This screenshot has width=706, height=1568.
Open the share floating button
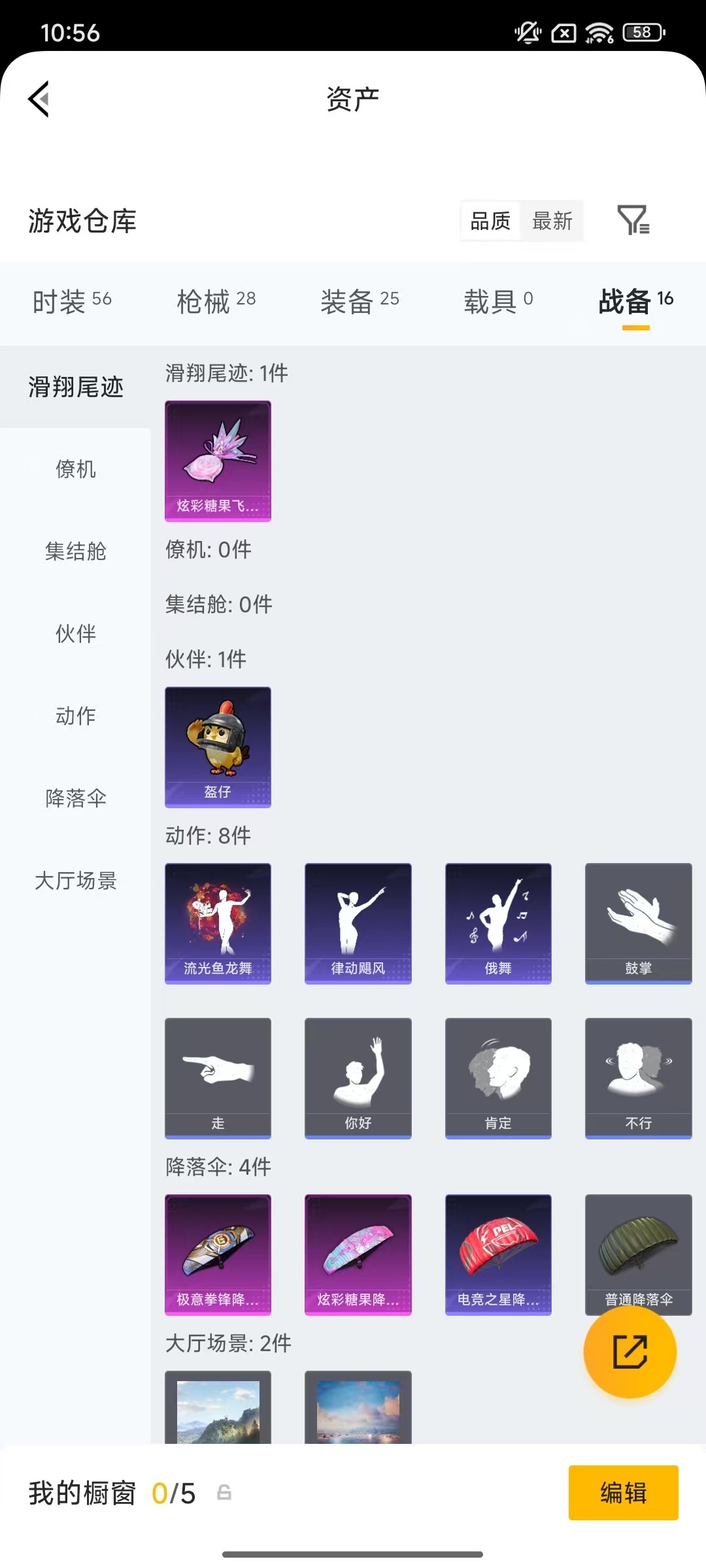(630, 1354)
